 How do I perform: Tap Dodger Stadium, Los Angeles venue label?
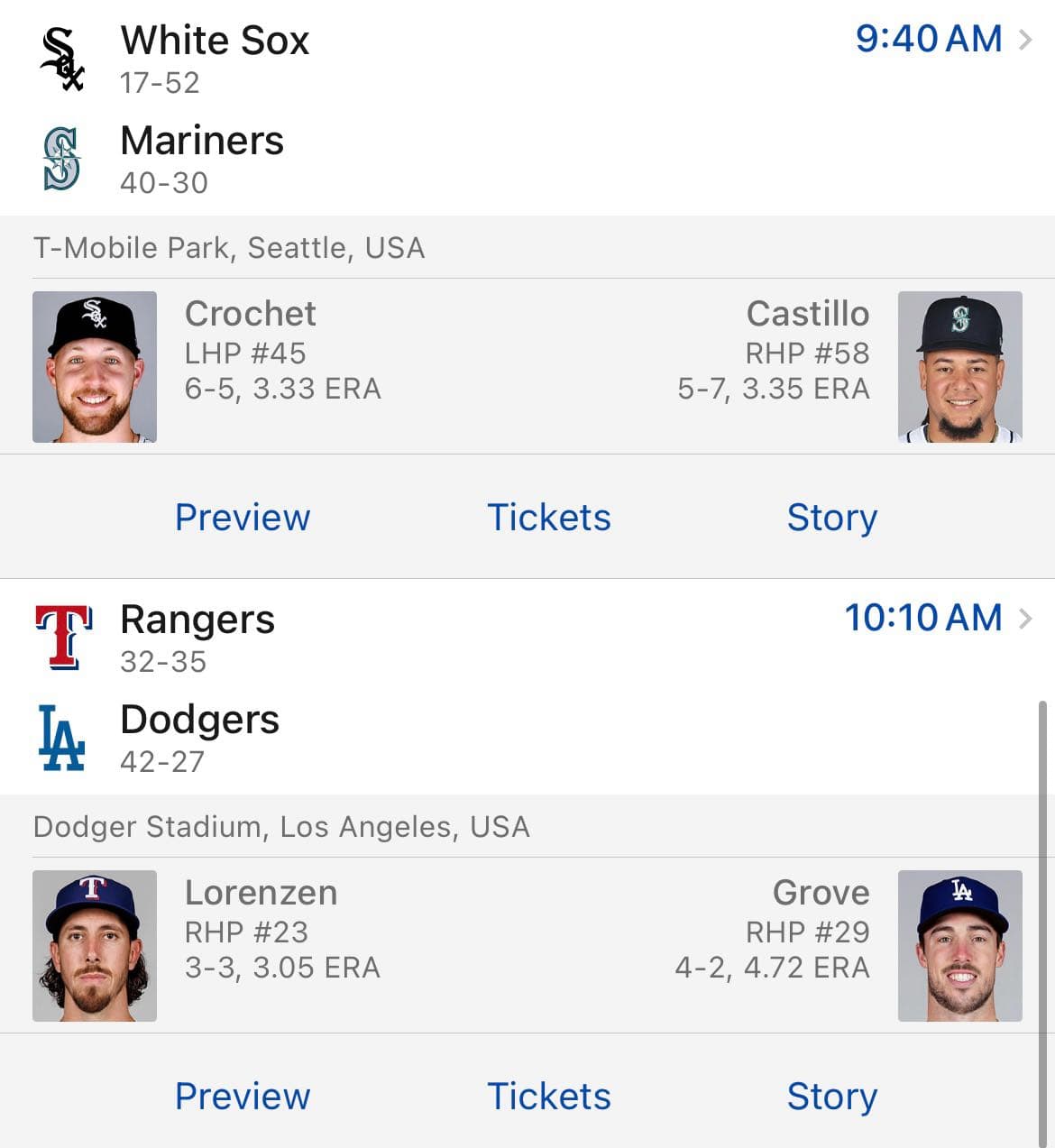pos(281,826)
